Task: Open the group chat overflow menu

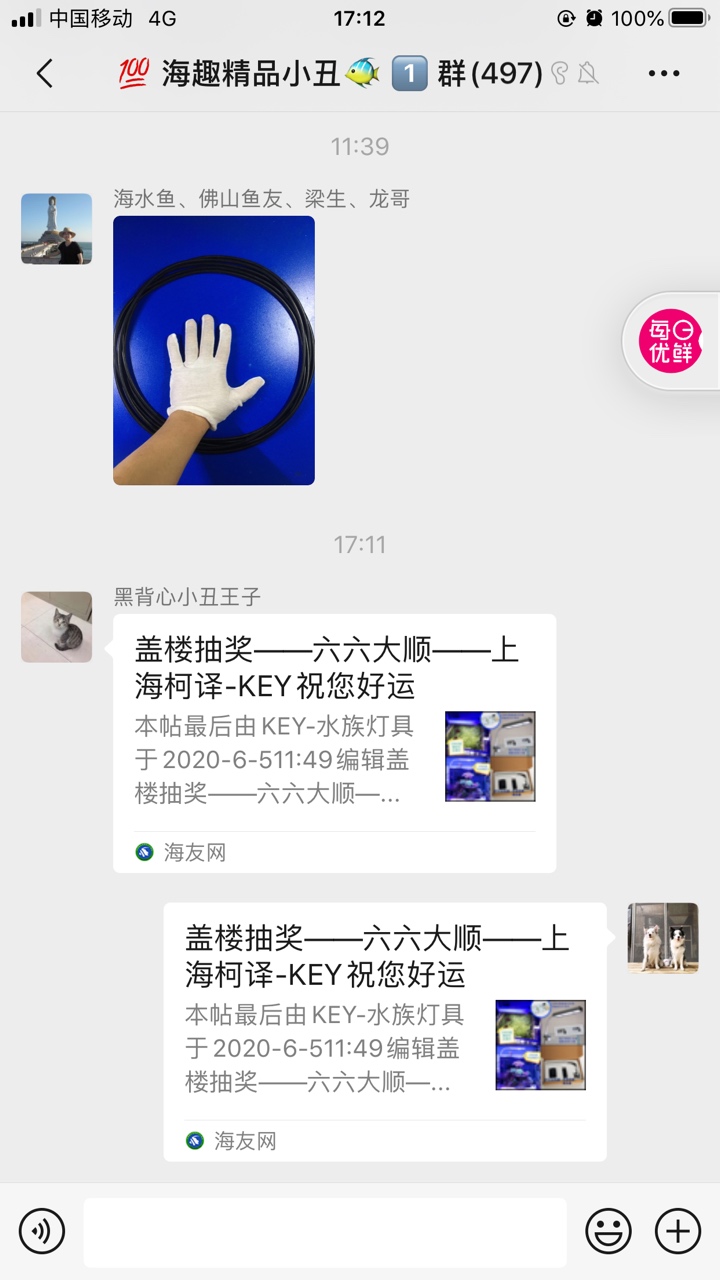Action: [664, 74]
